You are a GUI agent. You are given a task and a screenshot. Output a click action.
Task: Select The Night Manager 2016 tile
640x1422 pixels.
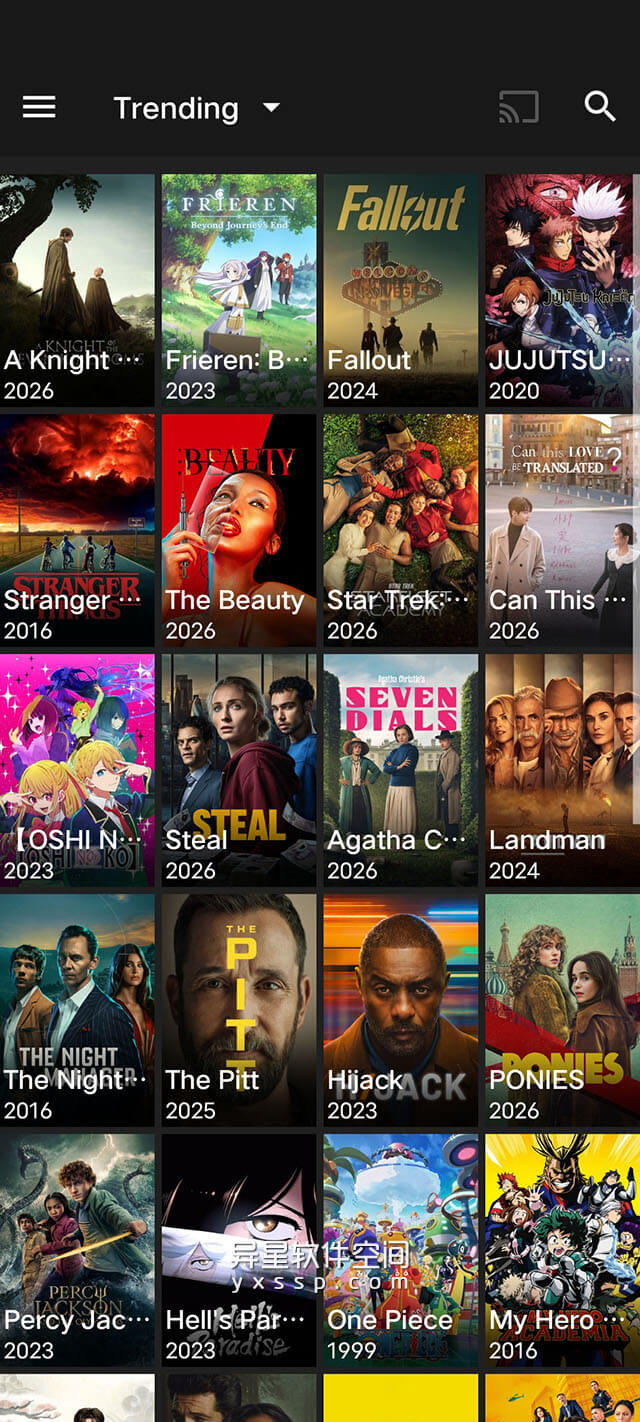tap(77, 1010)
